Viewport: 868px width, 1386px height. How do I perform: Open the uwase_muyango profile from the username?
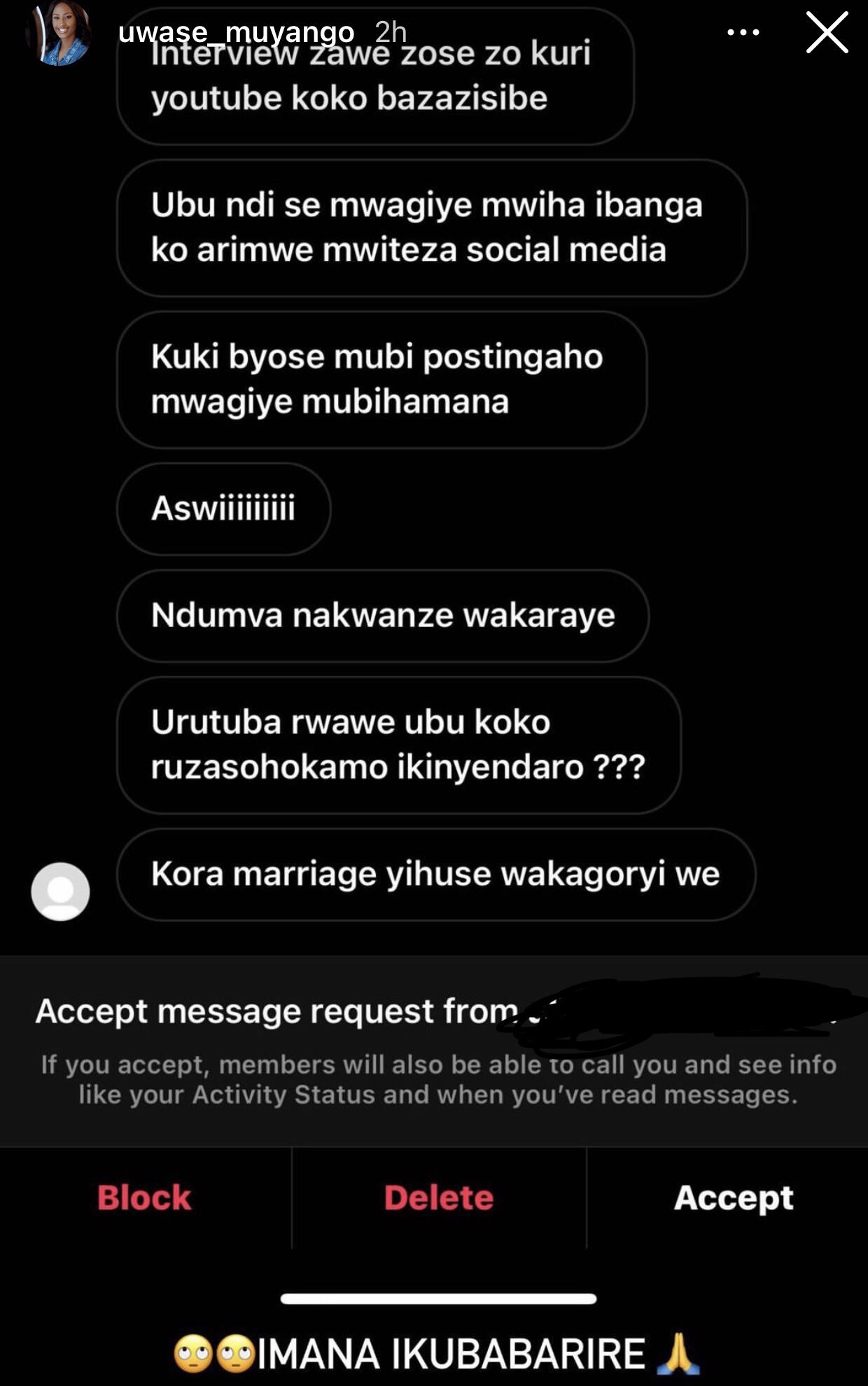[236, 32]
